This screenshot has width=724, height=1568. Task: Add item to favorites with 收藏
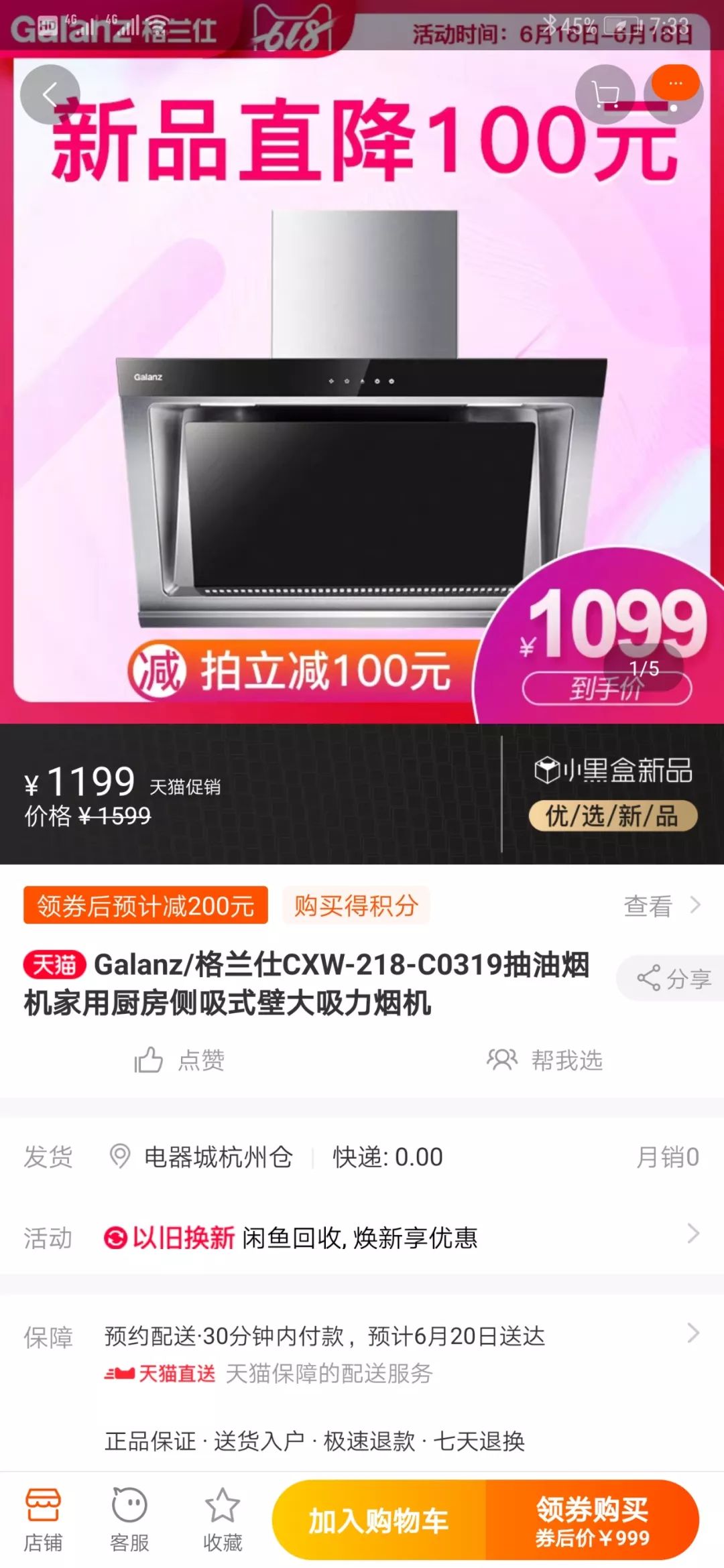[223, 1520]
